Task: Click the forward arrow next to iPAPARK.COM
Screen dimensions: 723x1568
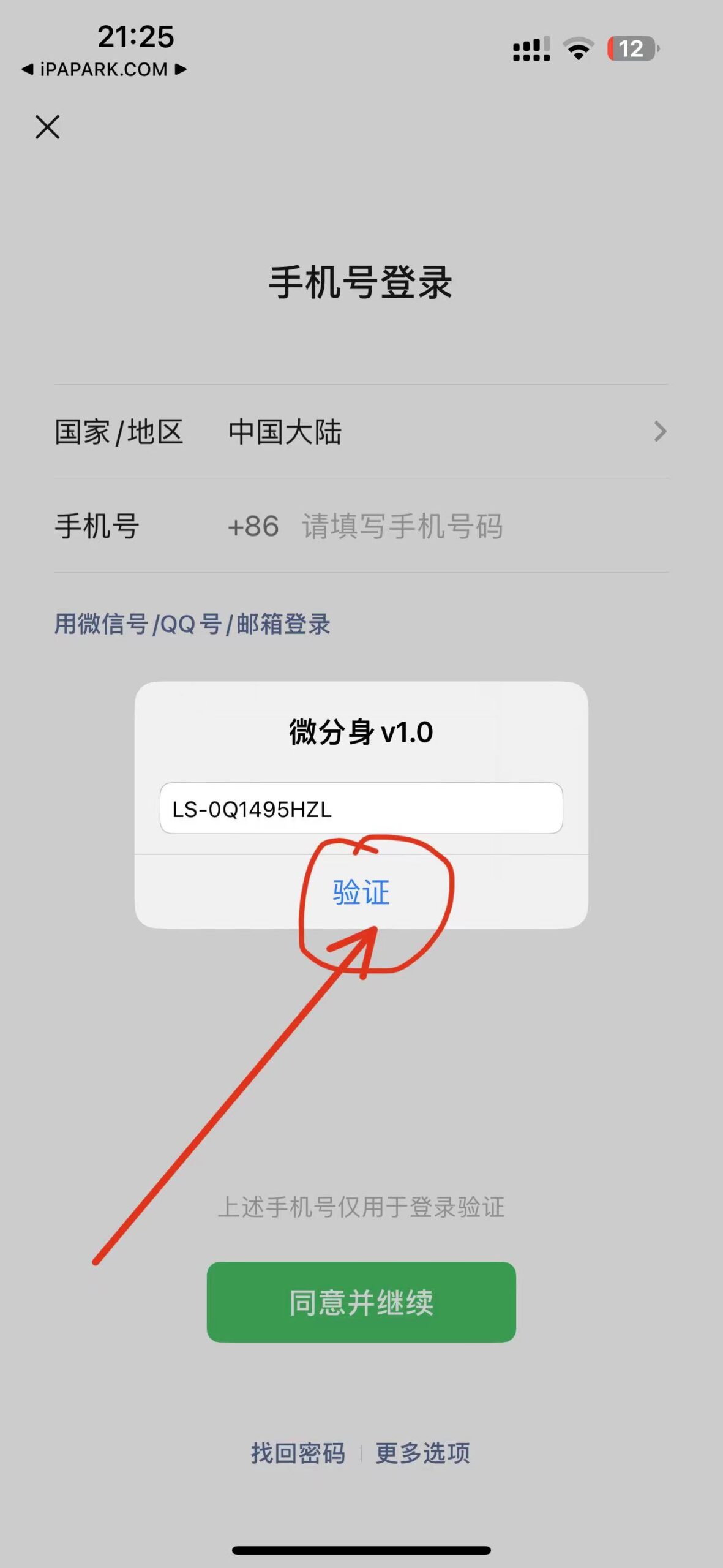Action: [x=179, y=70]
